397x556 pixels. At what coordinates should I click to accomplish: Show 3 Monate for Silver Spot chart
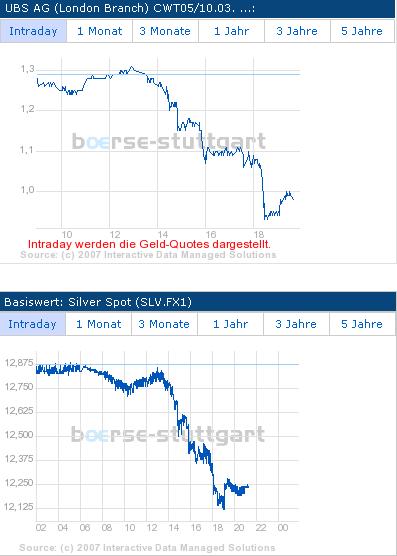[164, 324]
